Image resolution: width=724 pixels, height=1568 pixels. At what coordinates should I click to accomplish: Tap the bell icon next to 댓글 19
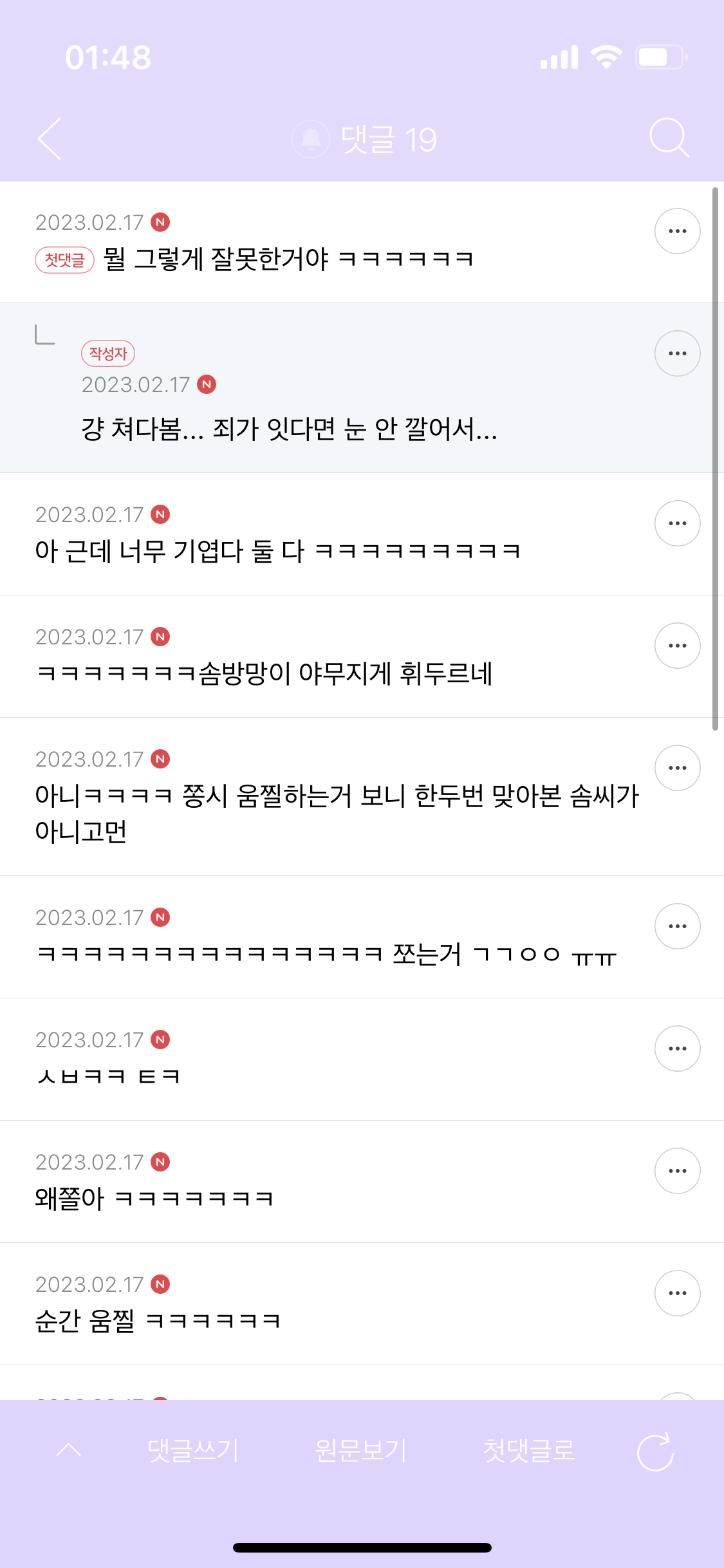pyautogui.click(x=311, y=137)
